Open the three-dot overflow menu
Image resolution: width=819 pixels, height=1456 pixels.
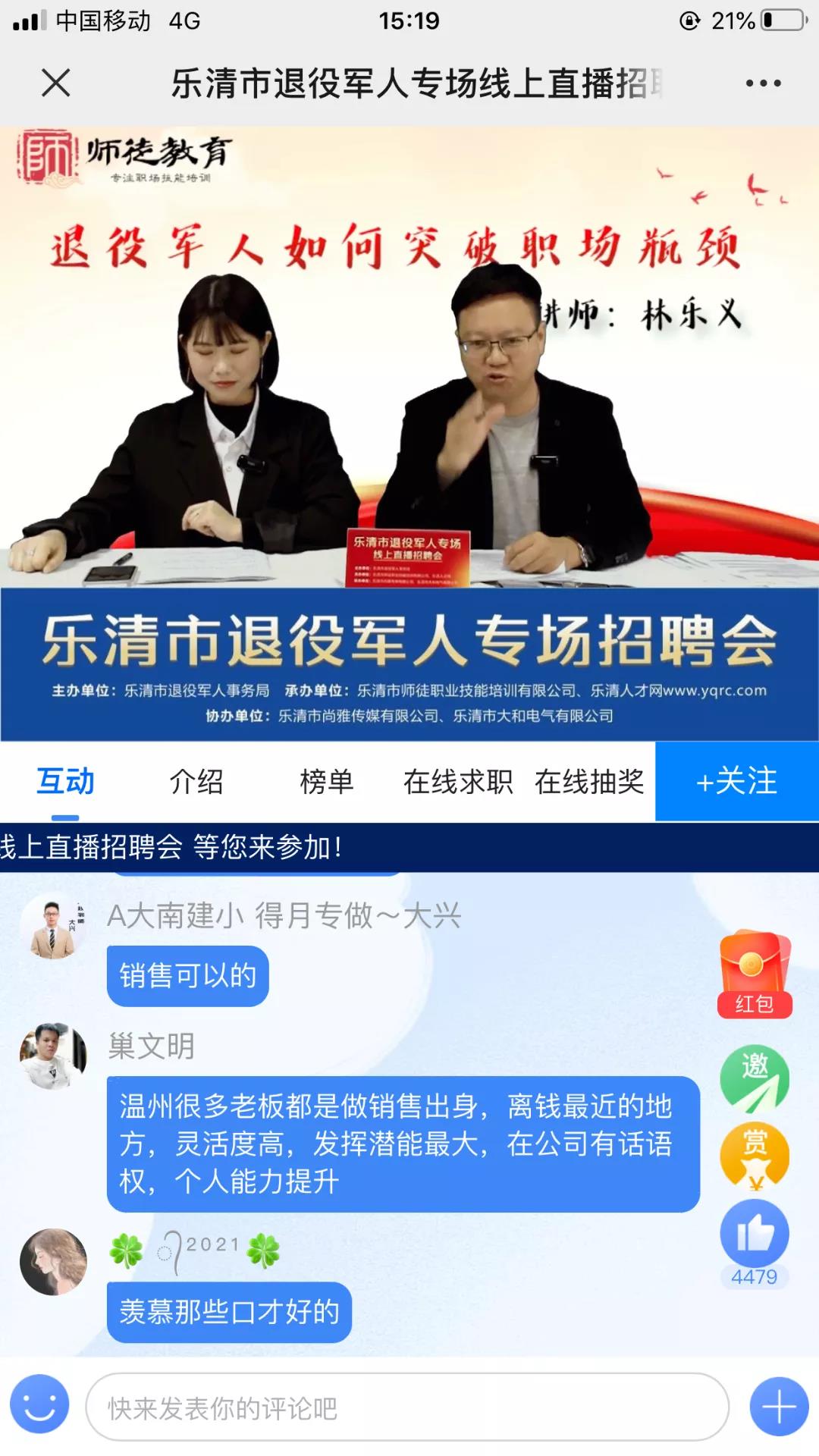(x=763, y=83)
